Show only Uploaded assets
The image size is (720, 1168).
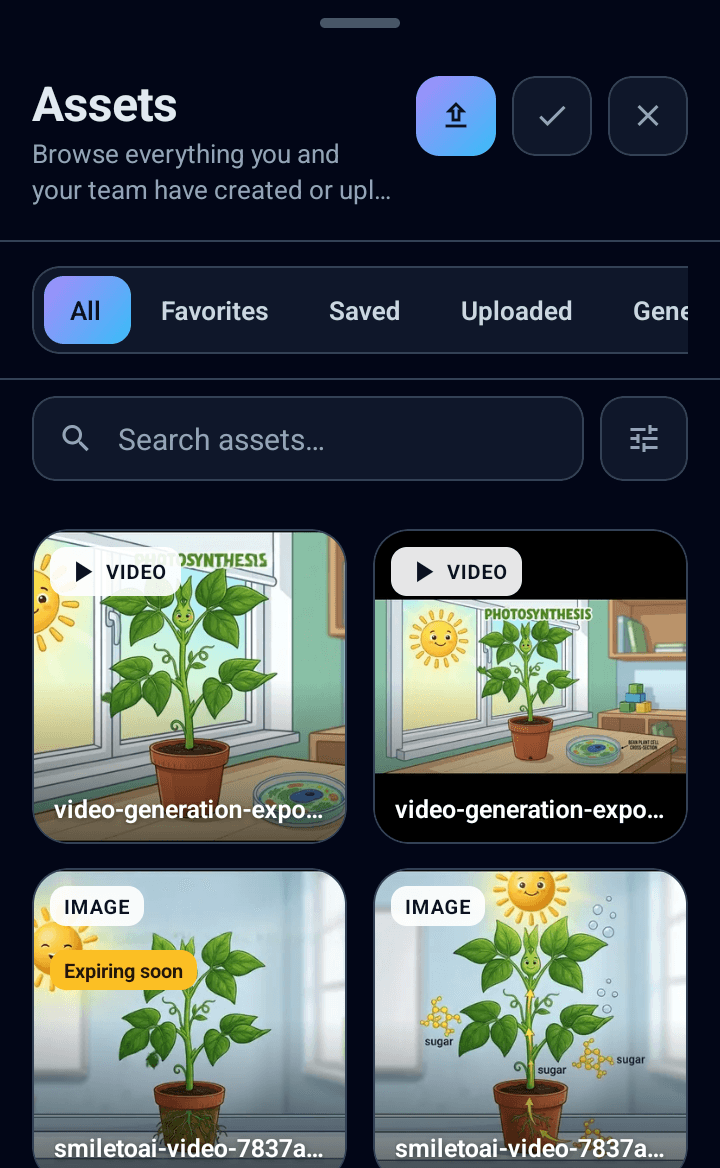[516, 311]
